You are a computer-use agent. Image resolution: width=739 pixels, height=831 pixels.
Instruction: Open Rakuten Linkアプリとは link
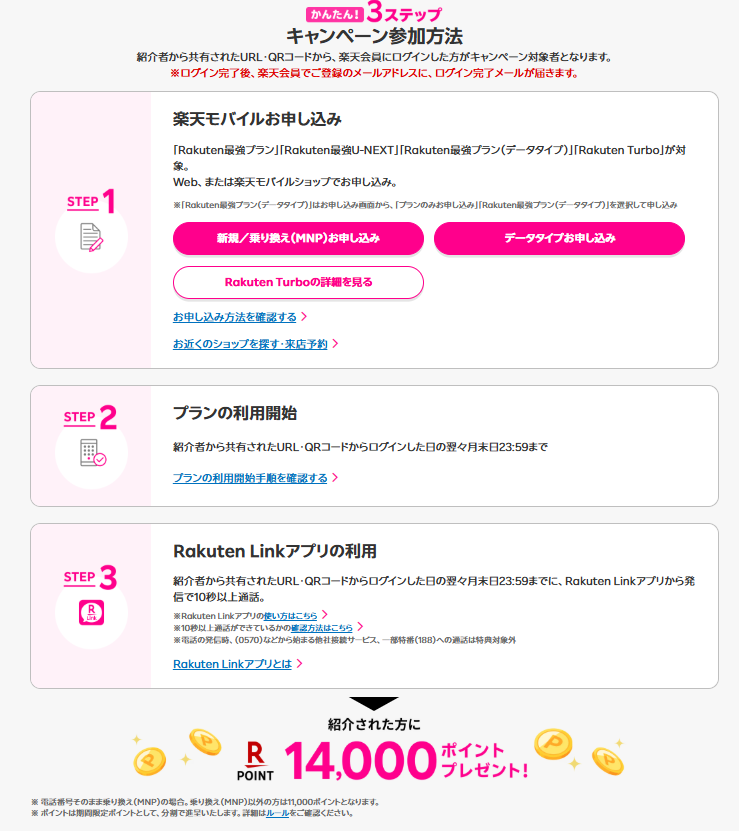(x=232, y=664)
